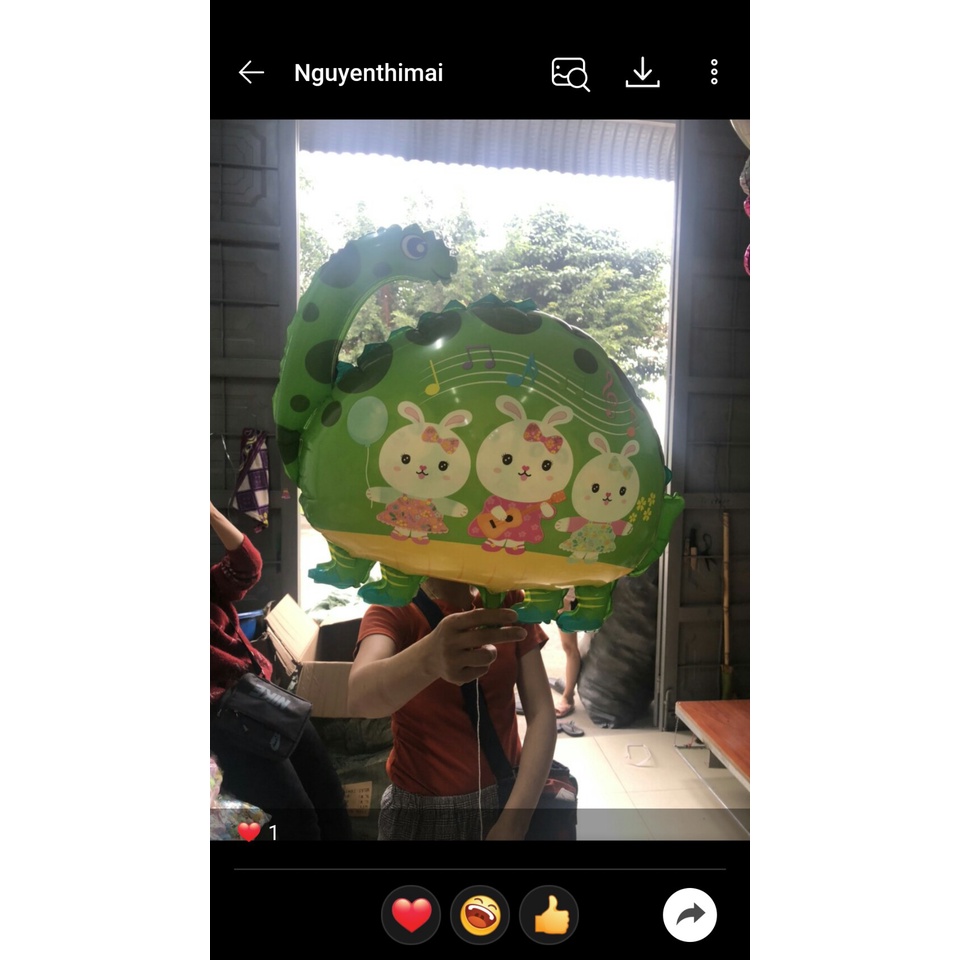Open the three-dot overflow menu

point(714,72)
